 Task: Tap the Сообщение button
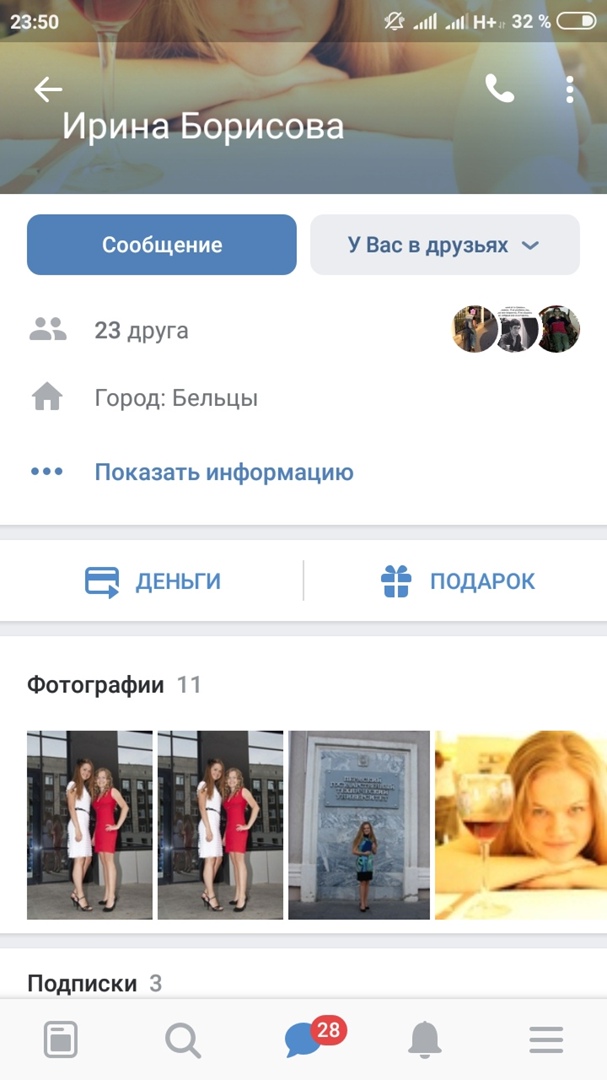[x=162, y=245]
